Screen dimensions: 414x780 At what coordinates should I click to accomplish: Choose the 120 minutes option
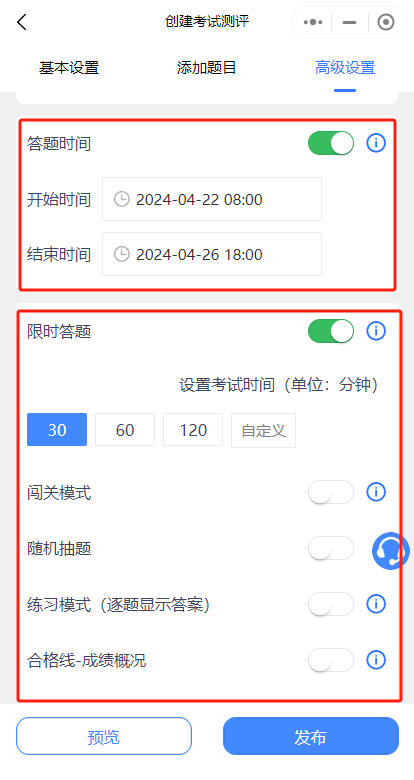click(193, 430)
